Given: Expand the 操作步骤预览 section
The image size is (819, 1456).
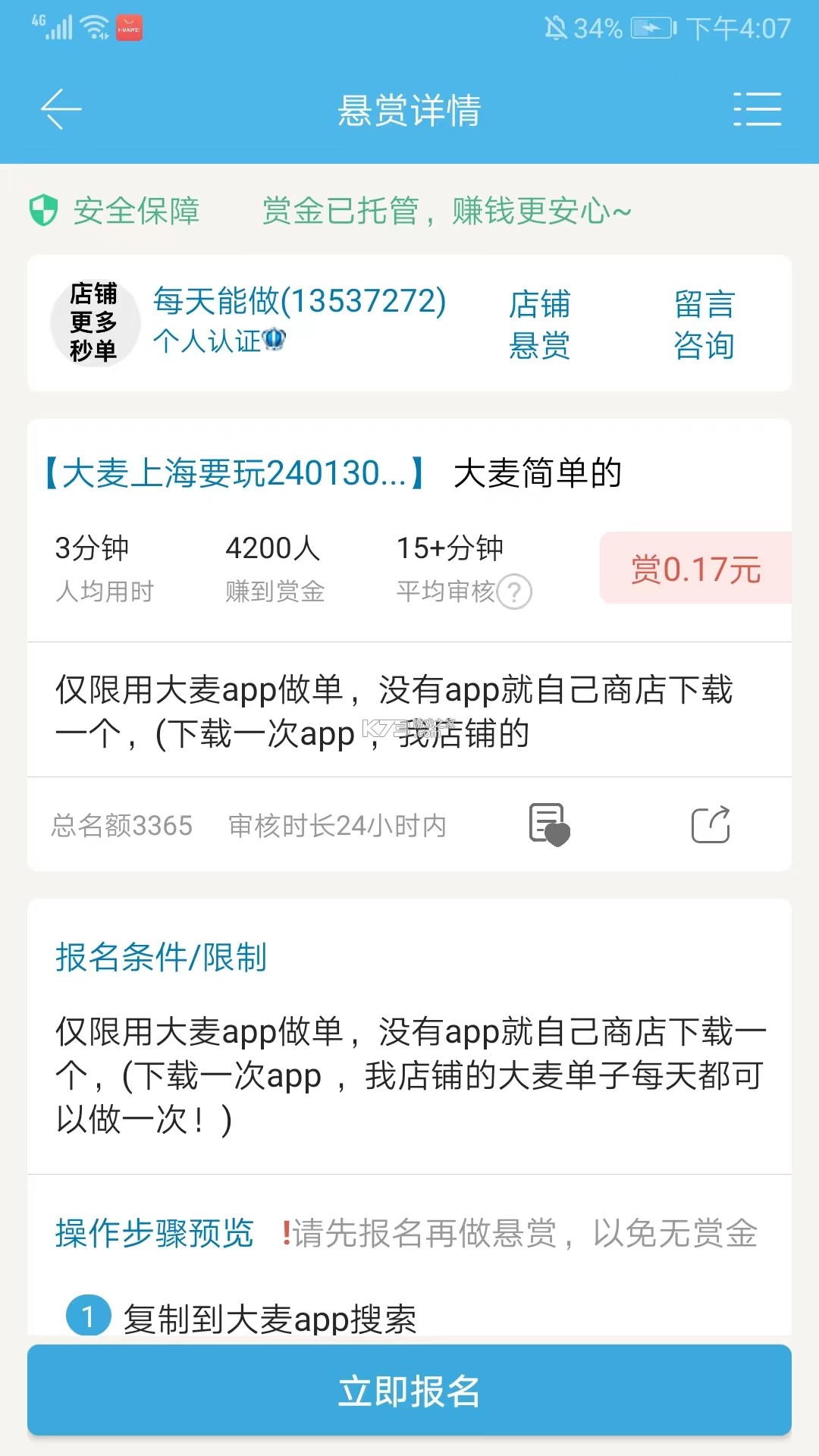Looking at the screenshot, I should 153,1232.
